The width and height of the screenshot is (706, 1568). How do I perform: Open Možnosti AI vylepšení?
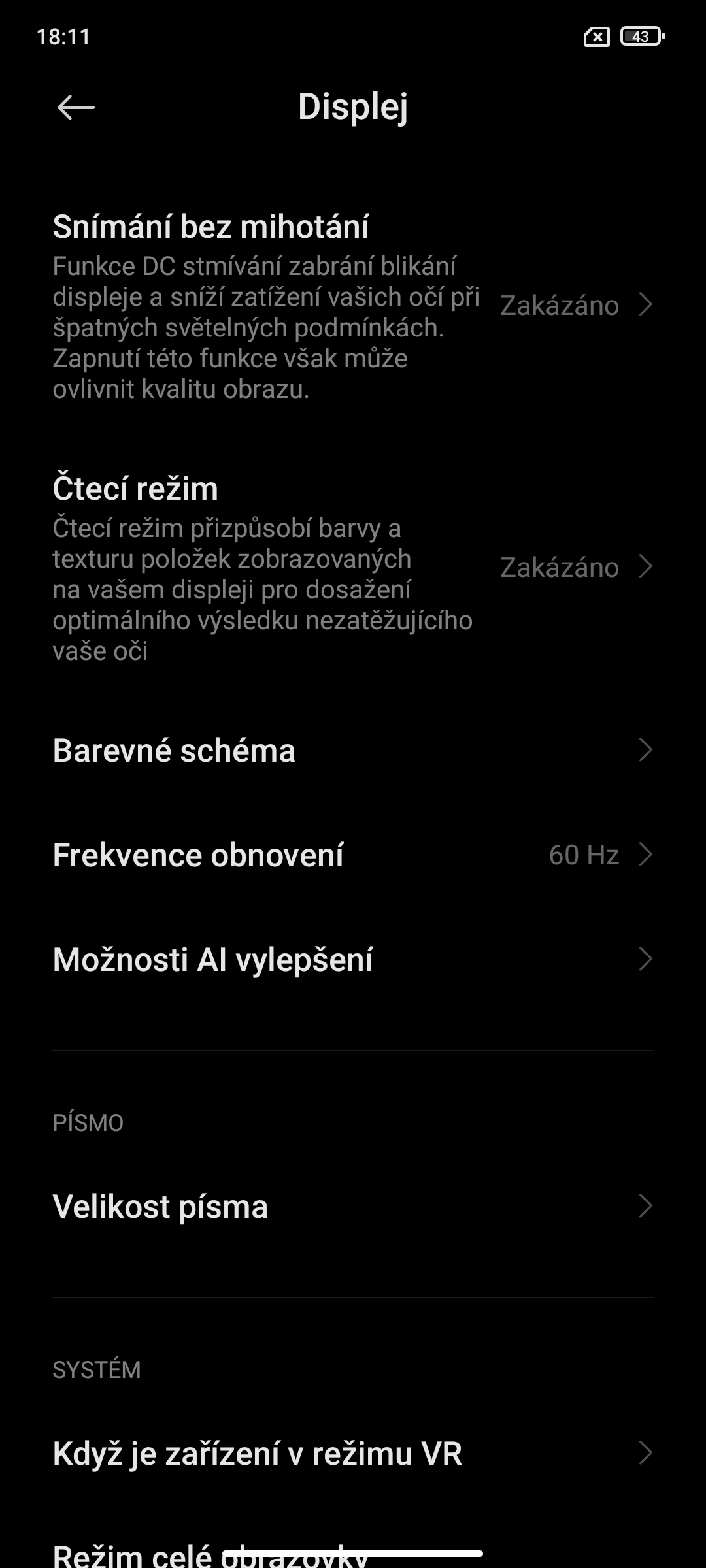point(353,959)
